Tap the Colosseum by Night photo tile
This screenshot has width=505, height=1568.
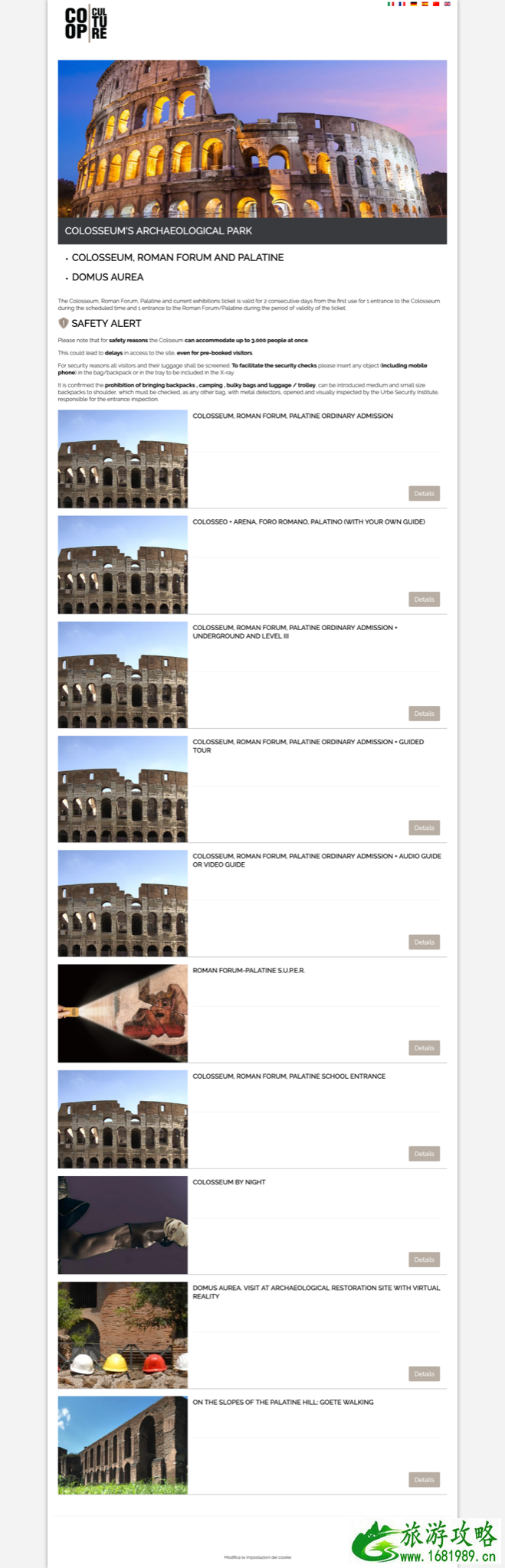(123, 1225)
